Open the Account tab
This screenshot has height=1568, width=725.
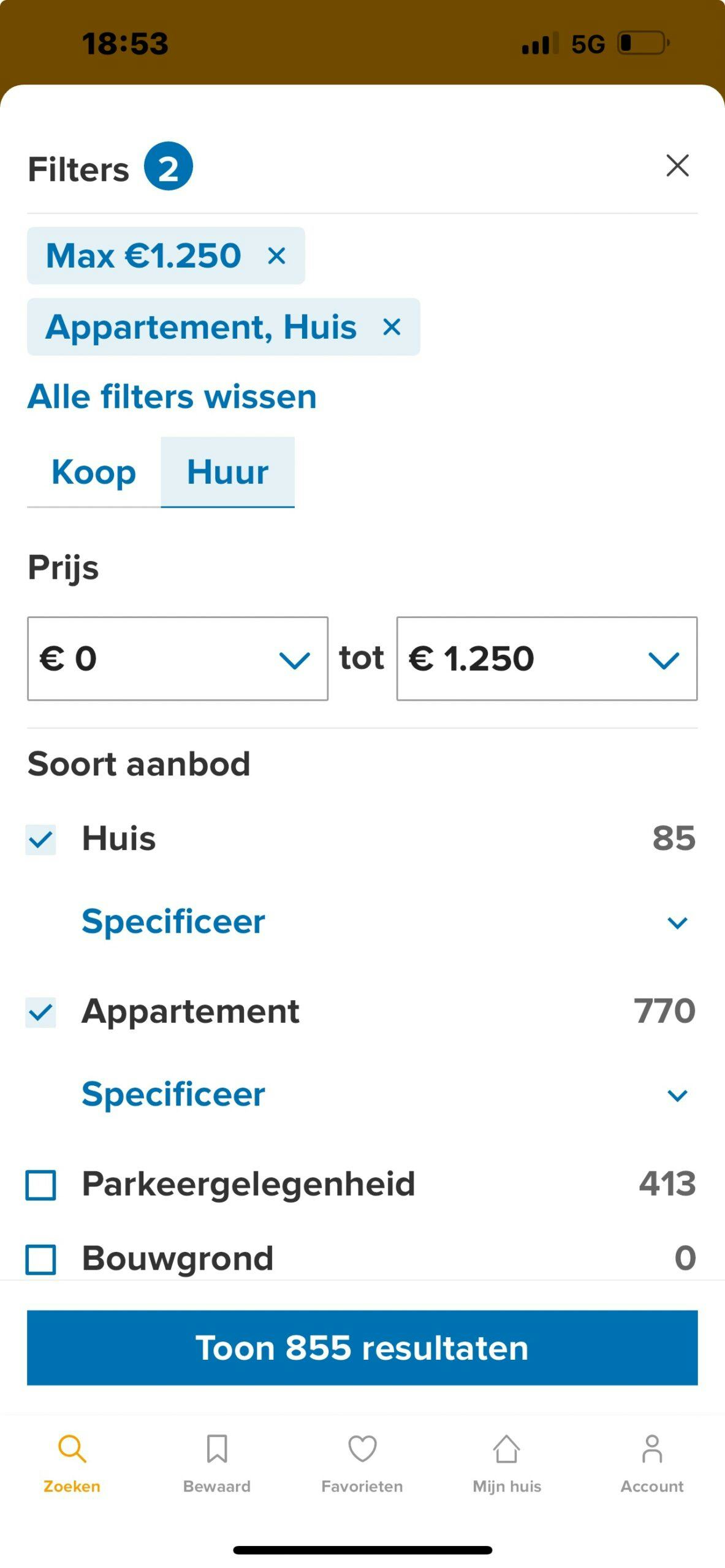652,1464
